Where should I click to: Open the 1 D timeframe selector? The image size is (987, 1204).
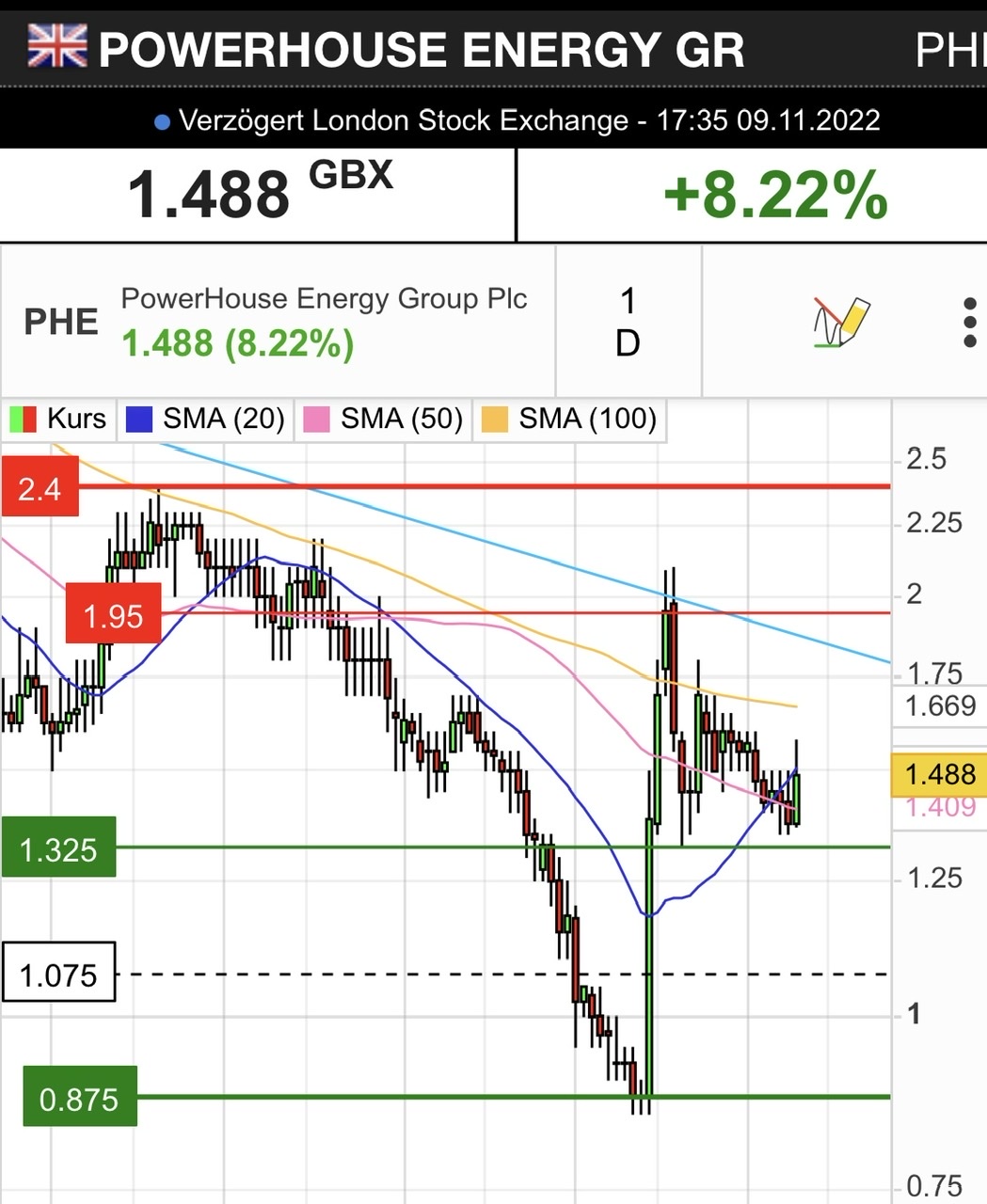coord(627,323)
